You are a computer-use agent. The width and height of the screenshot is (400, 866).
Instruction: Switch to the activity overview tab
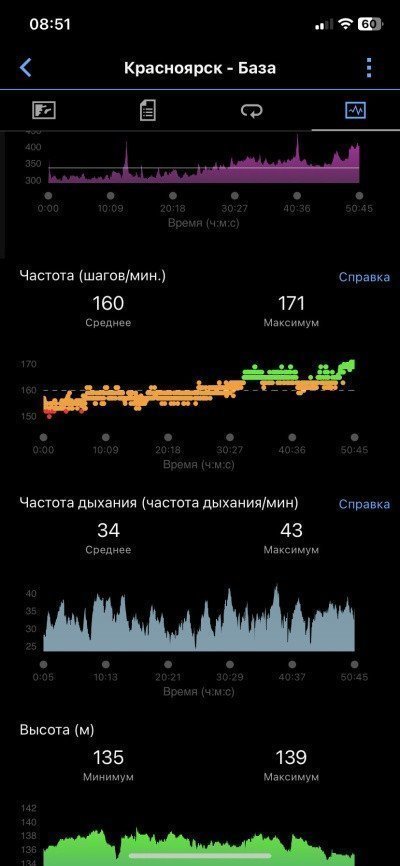[x=44, y=110]
